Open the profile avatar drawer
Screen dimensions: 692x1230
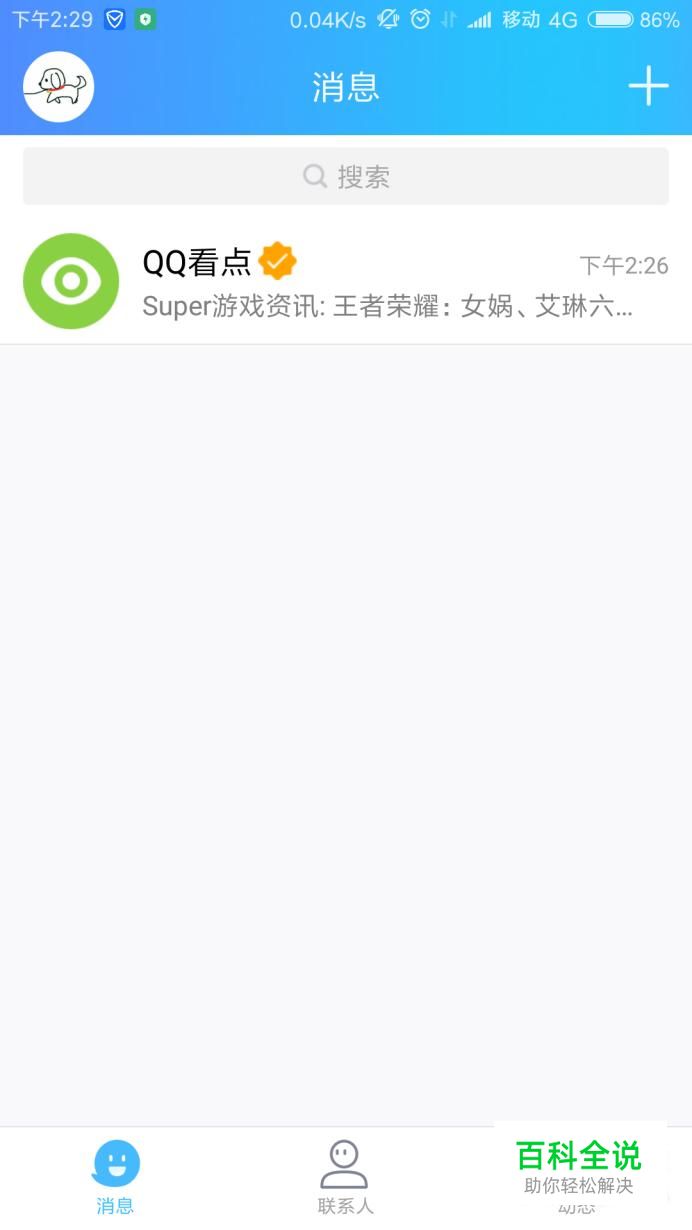point(58,87)
